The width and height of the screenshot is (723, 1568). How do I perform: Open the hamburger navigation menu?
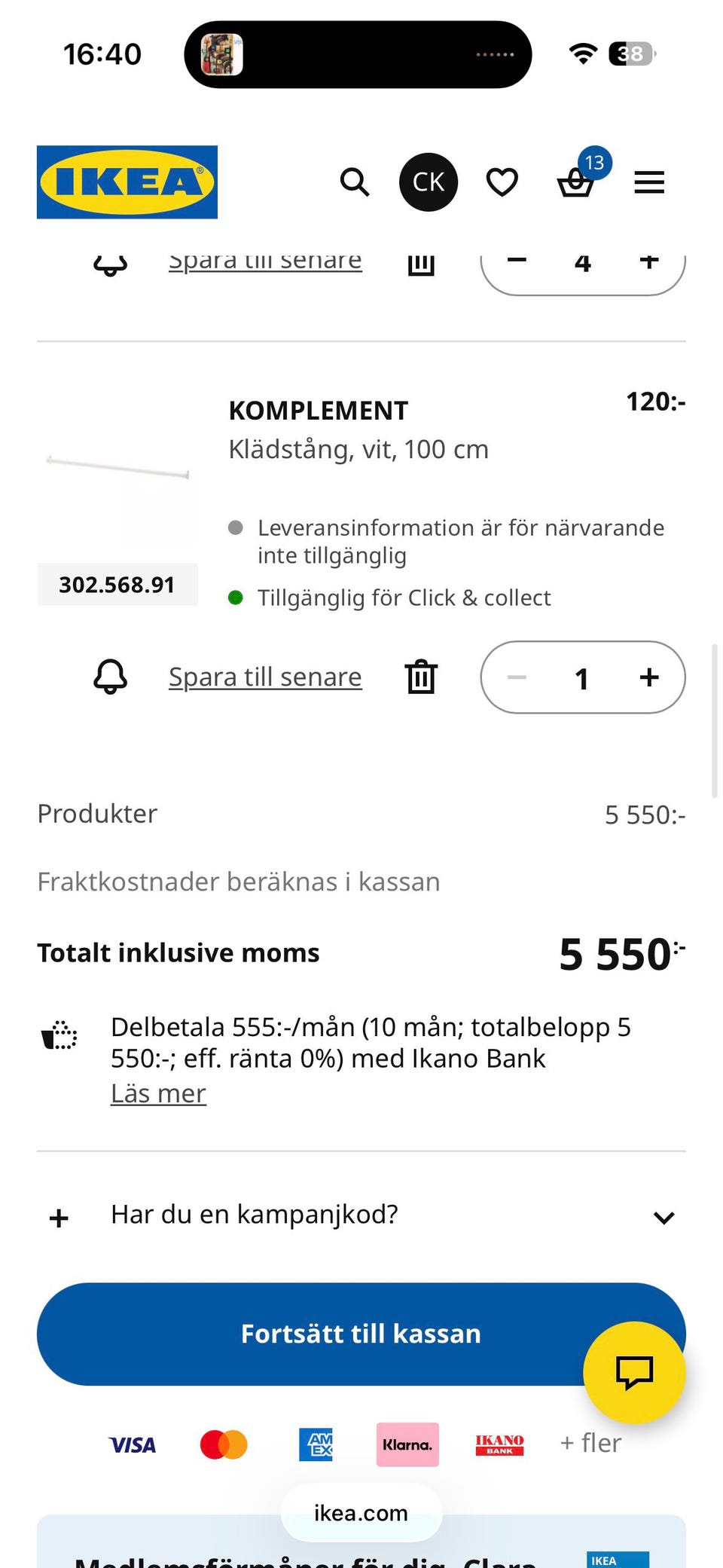pos(648,182)
